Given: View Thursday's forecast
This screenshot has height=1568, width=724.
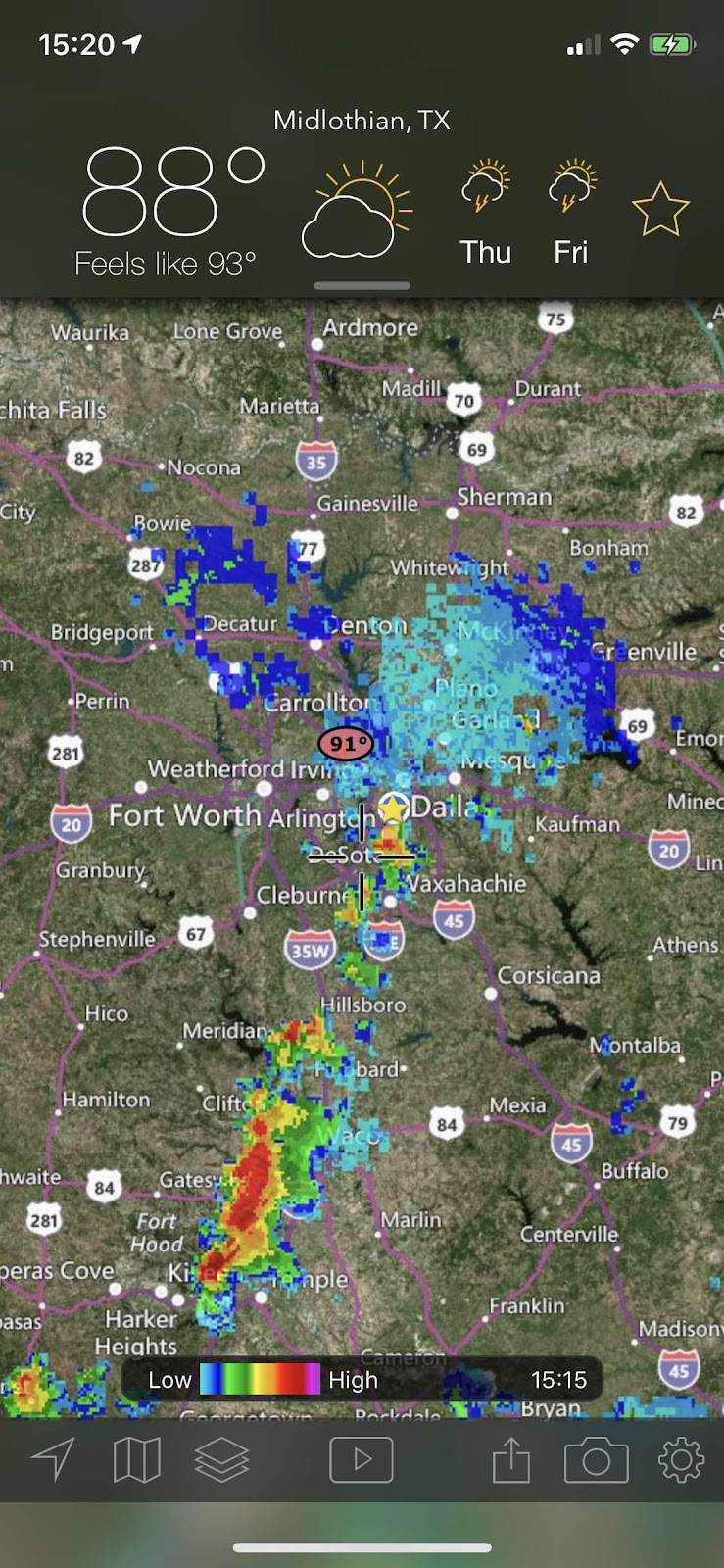Looking at the screenshot, I should click(486, 213).
